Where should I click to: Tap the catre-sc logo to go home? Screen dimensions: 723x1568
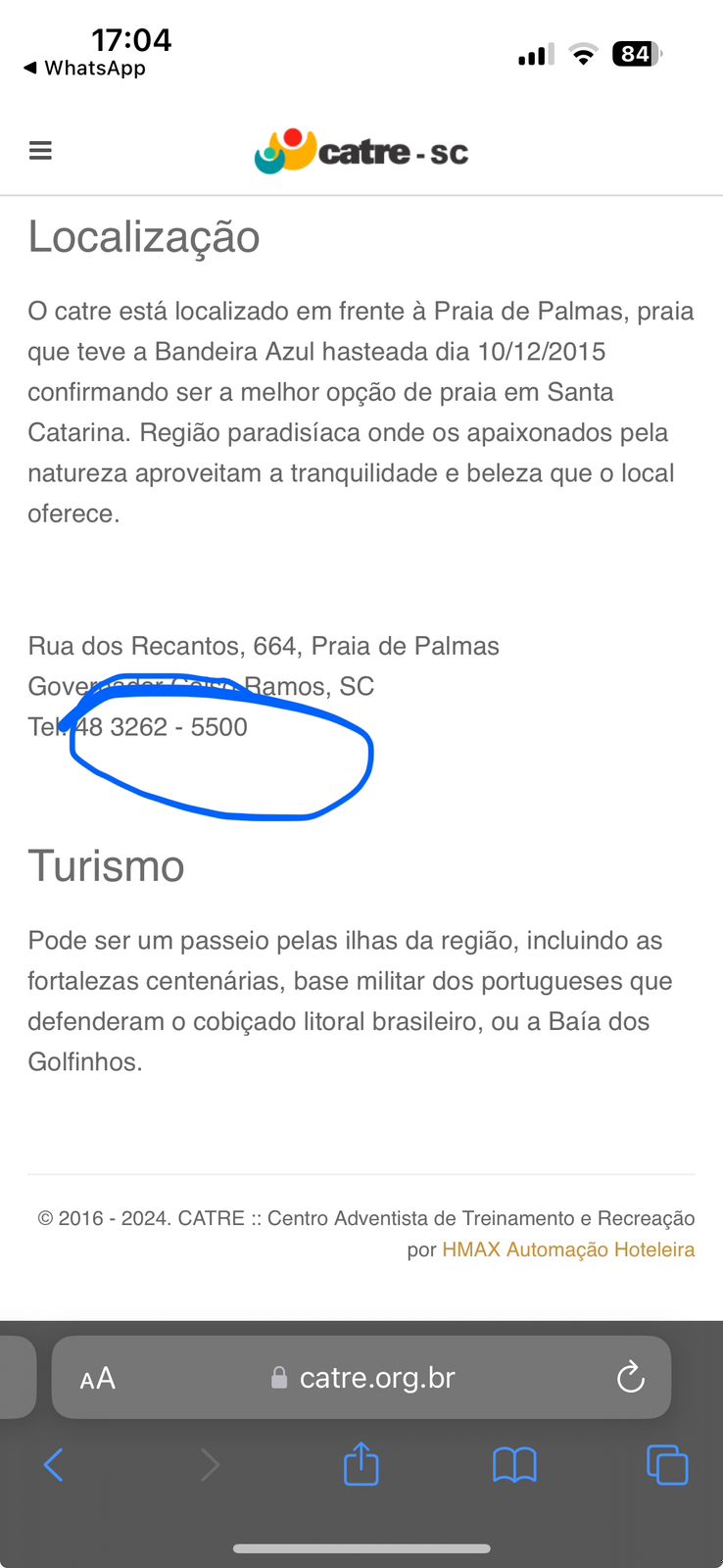coord(361,151)
